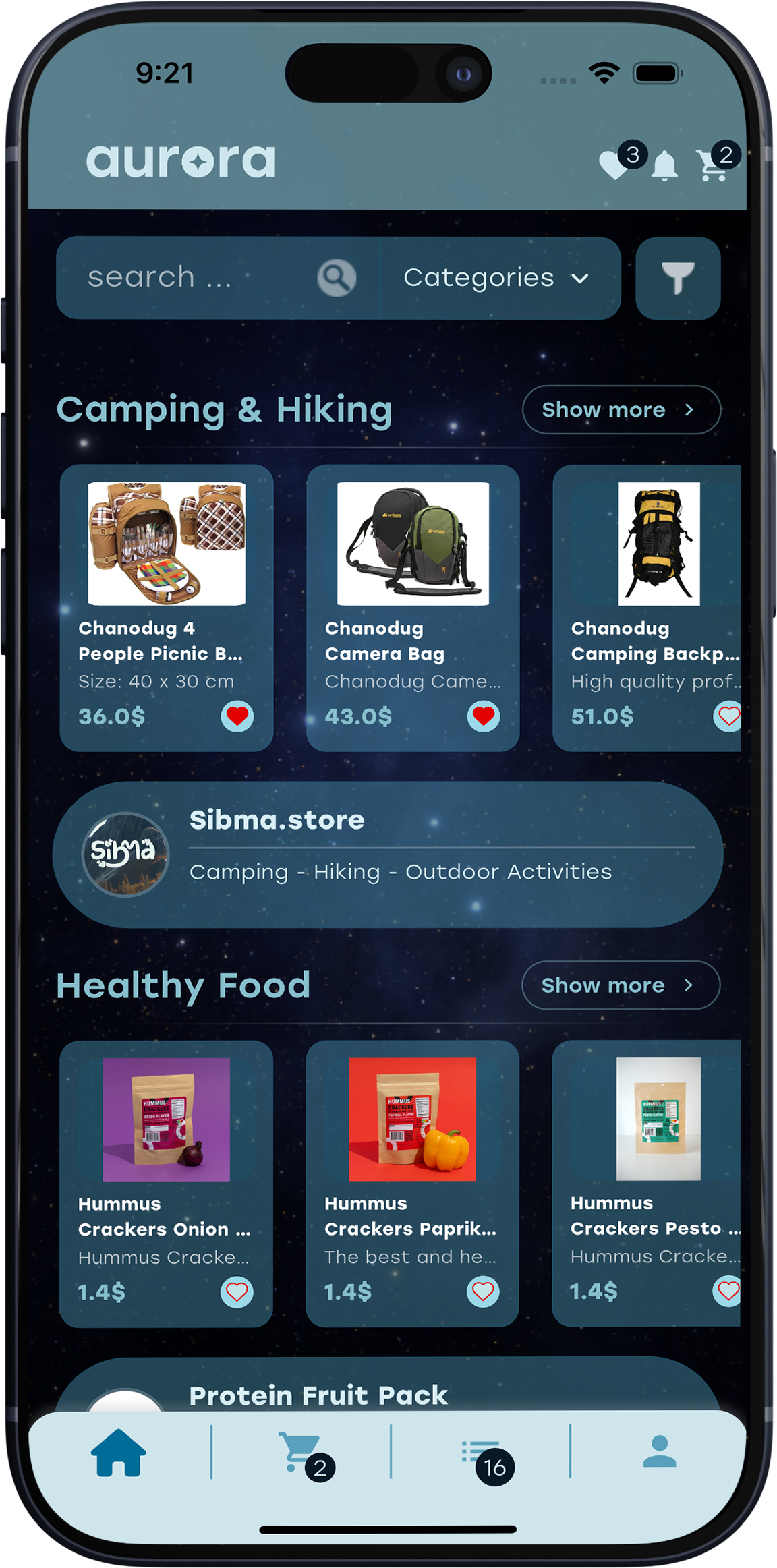Open the Sibma.store banner
Viewport: 777px width, 1568px height.
[388, 854]
